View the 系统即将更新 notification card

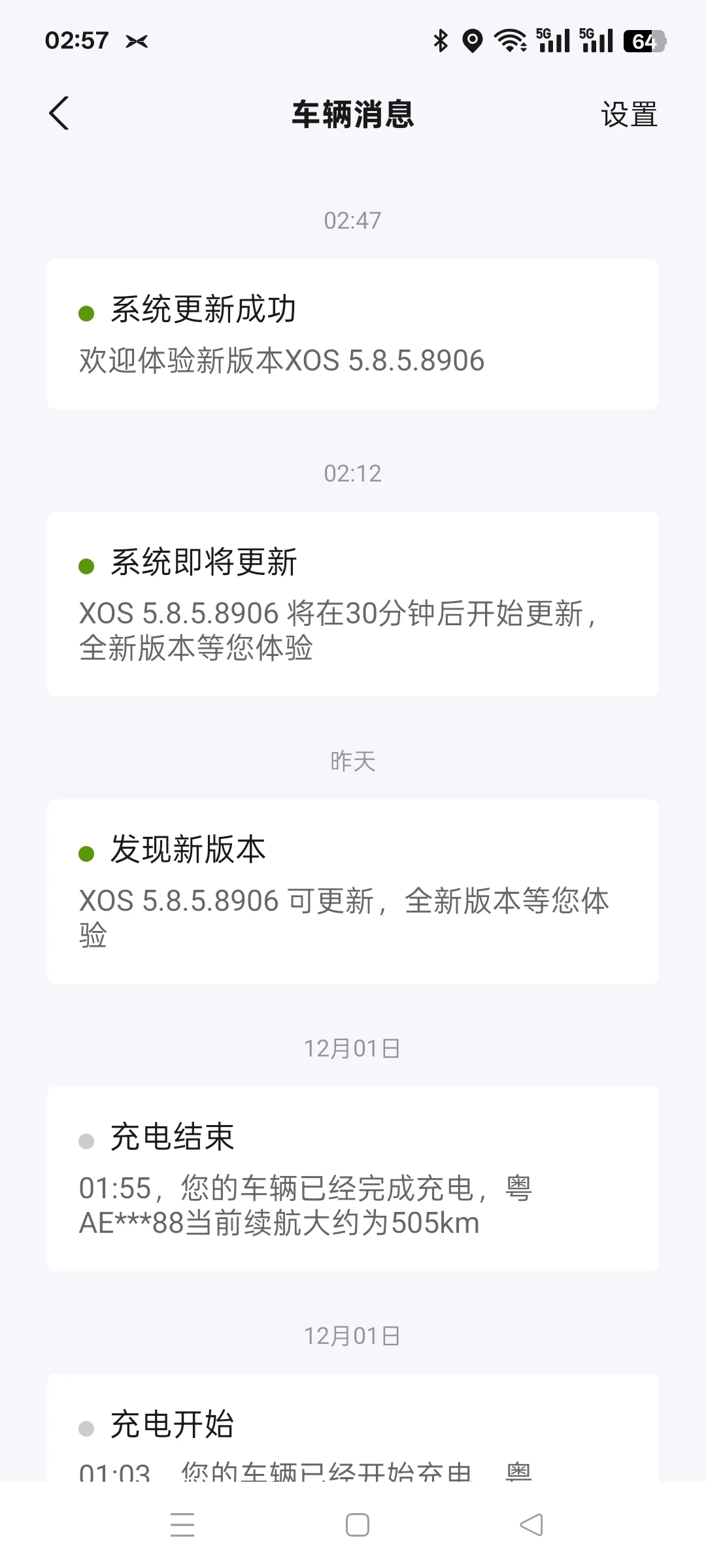click(353, 604)
